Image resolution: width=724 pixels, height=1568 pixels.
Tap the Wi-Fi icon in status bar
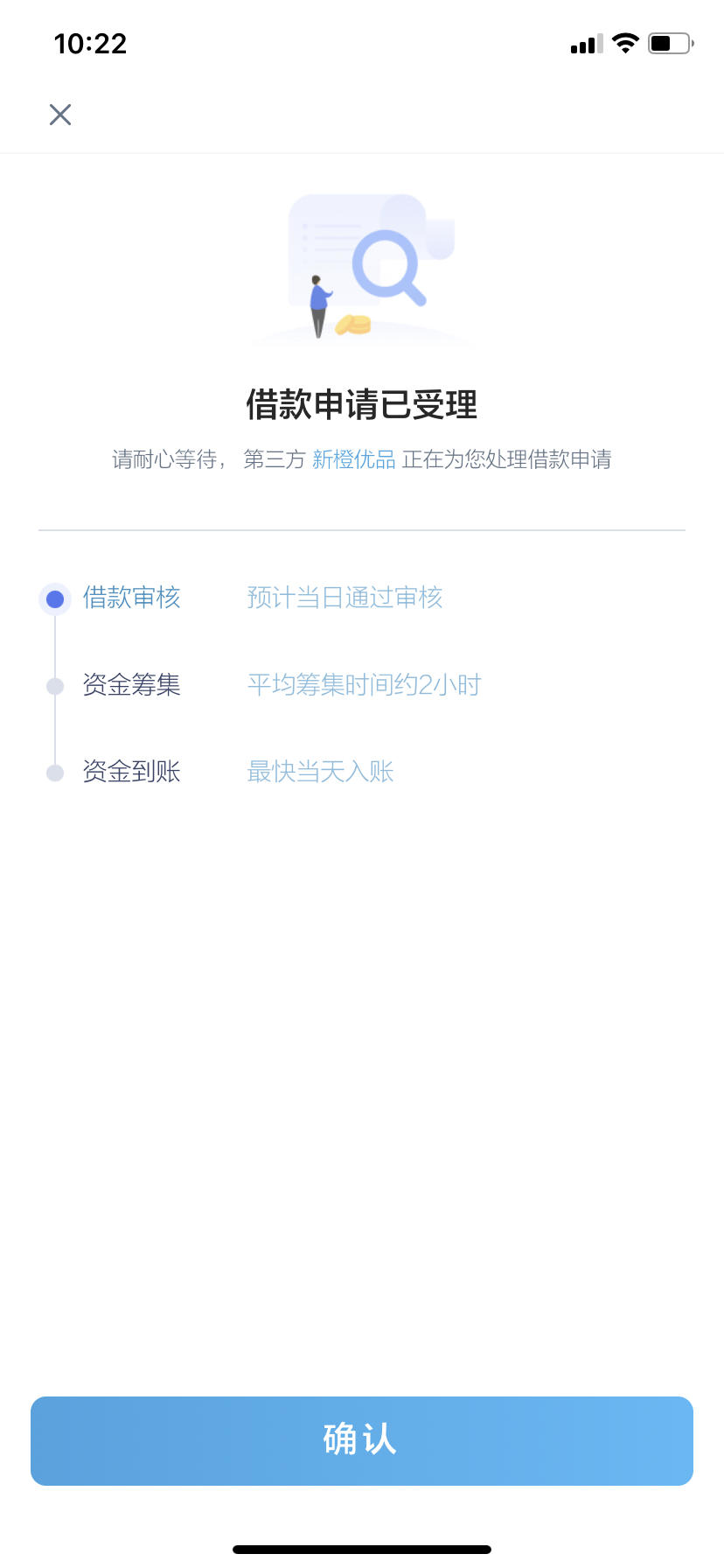tap(625, 42)
